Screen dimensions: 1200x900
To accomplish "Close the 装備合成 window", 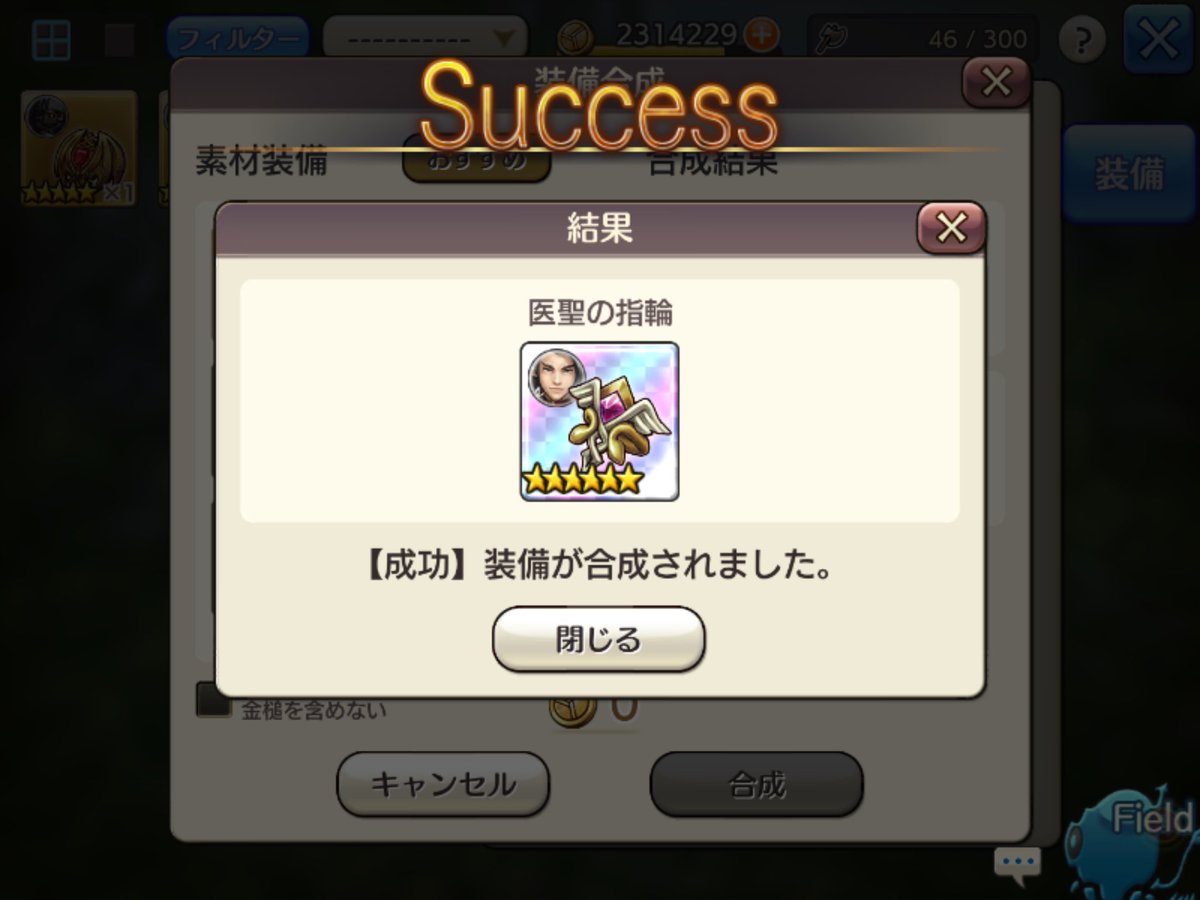I will 996,83.
